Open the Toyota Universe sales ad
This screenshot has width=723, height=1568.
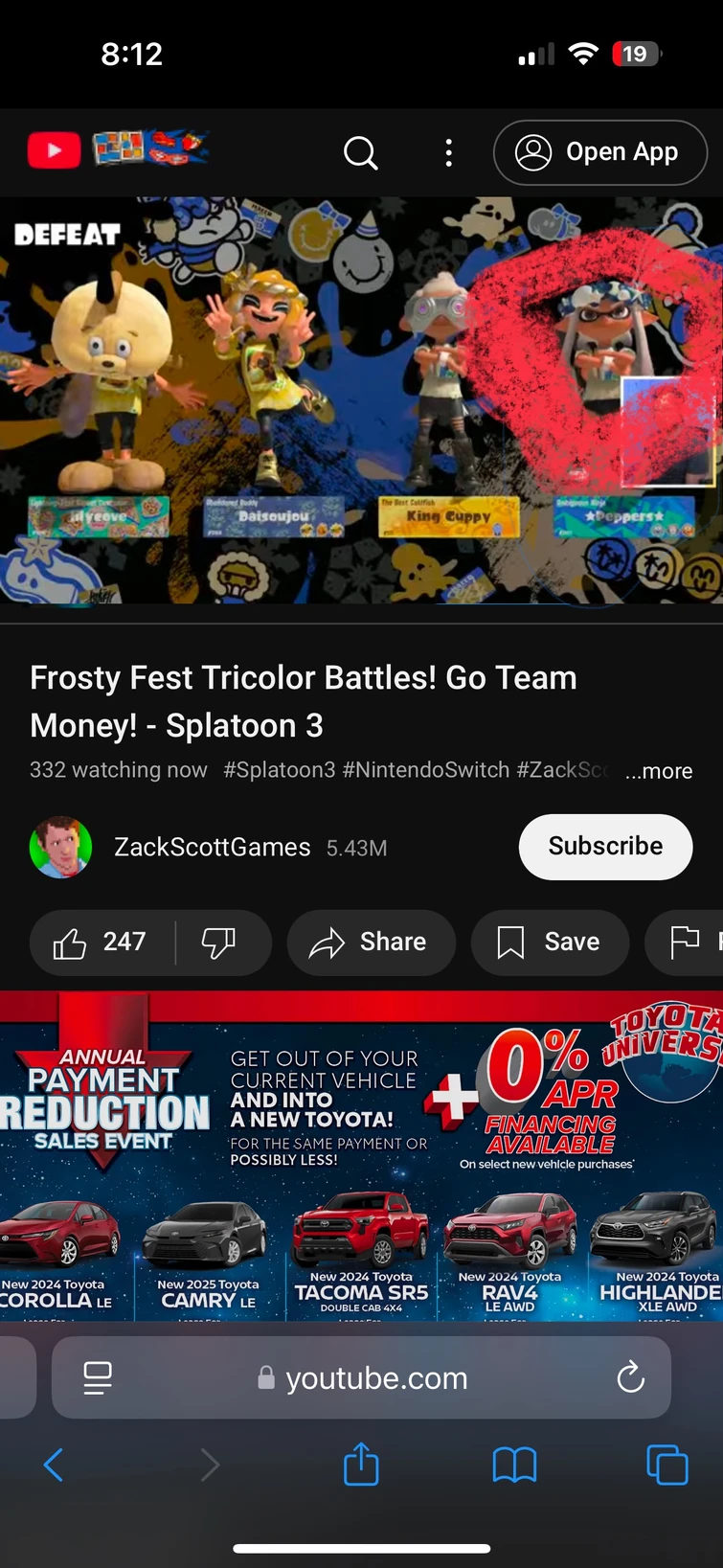(x=361, y=1156)
